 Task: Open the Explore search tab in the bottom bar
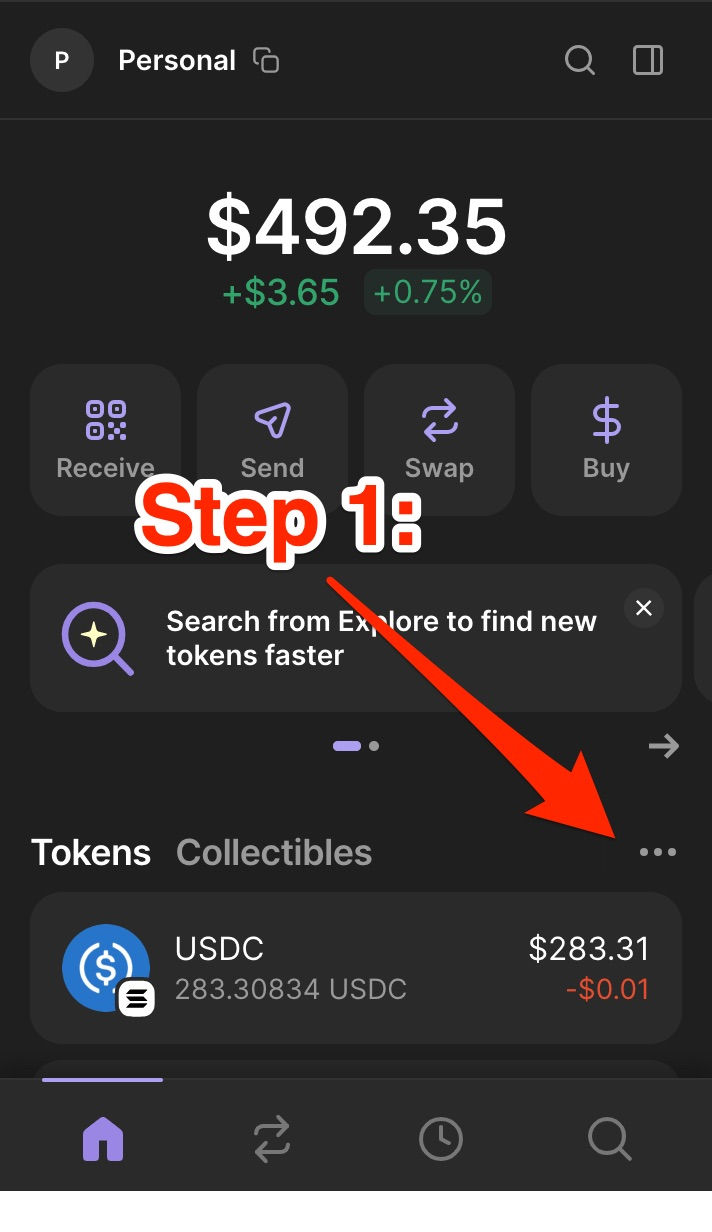(x=609, y=1138)
